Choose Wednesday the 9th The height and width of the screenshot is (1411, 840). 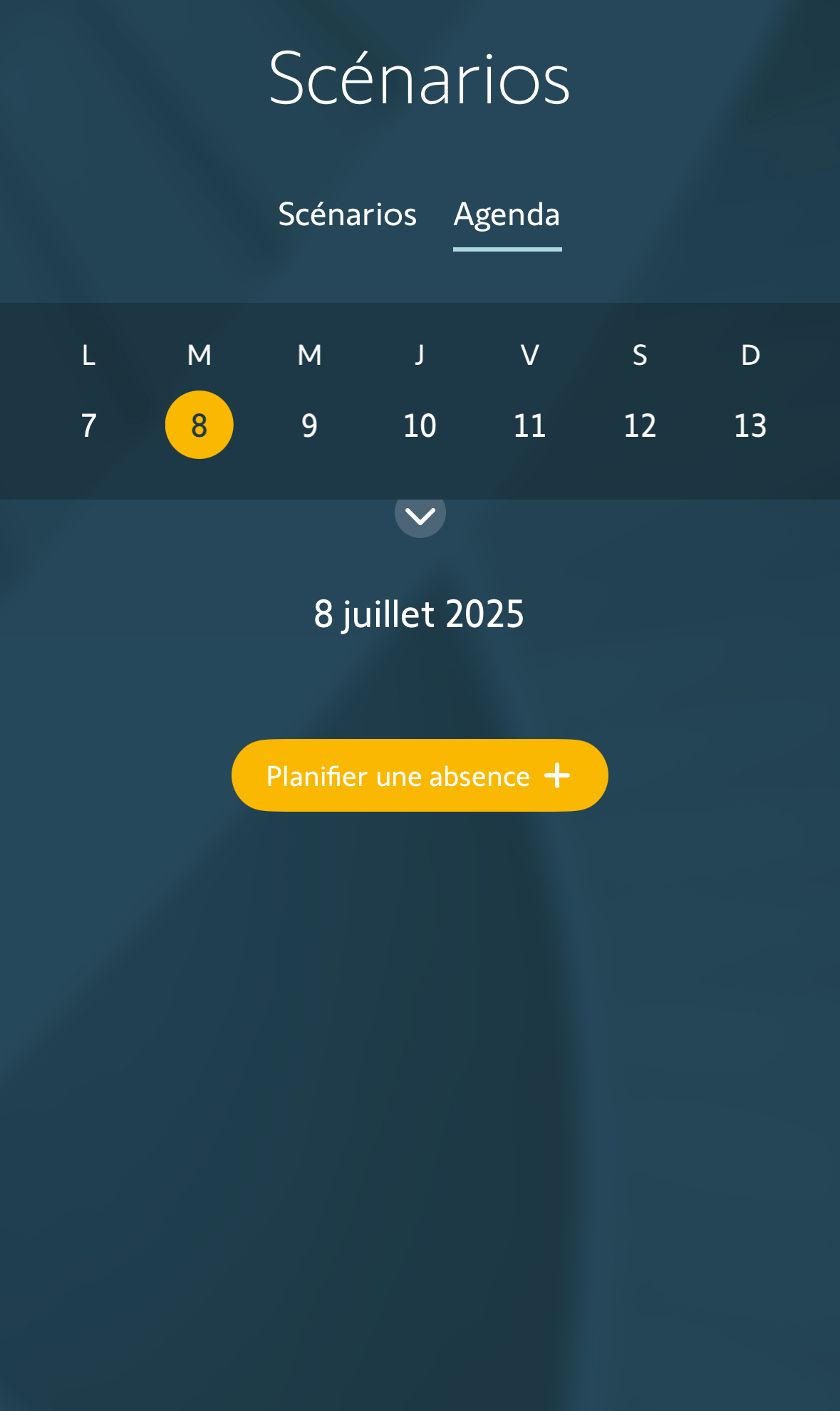309,425
